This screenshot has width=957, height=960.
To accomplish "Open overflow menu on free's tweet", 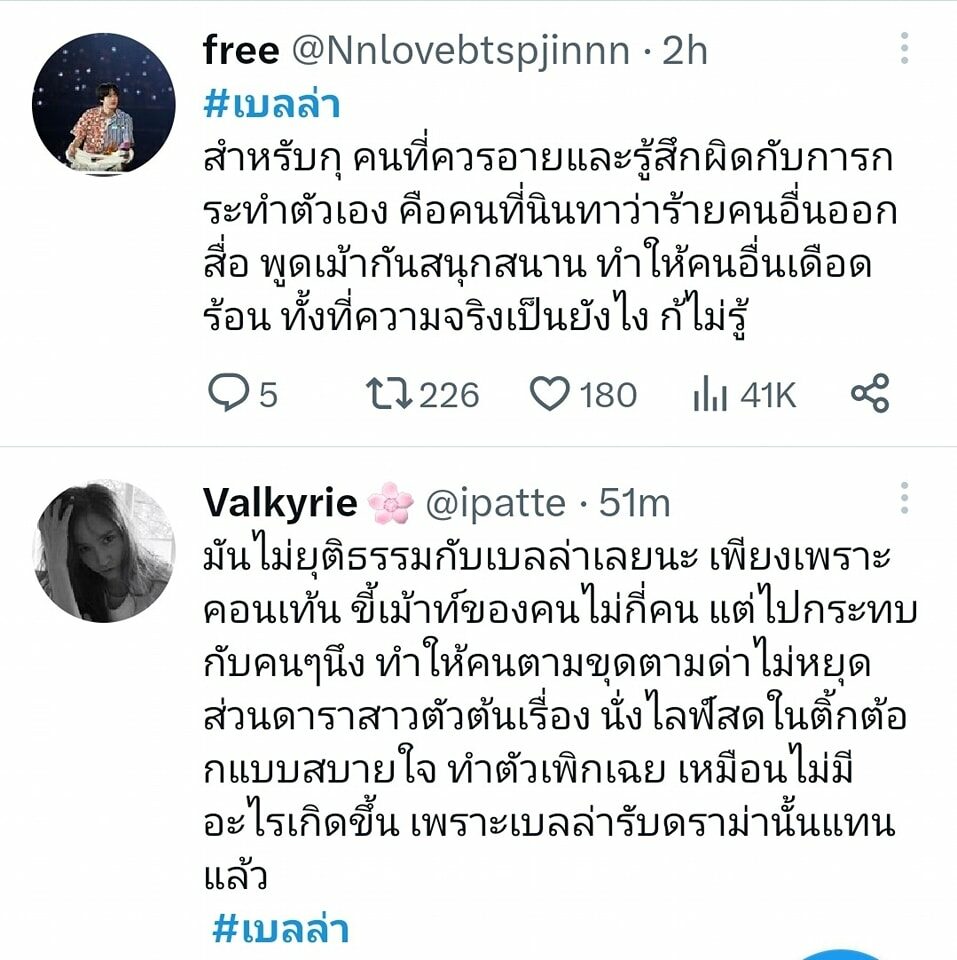I will point(904,49).
